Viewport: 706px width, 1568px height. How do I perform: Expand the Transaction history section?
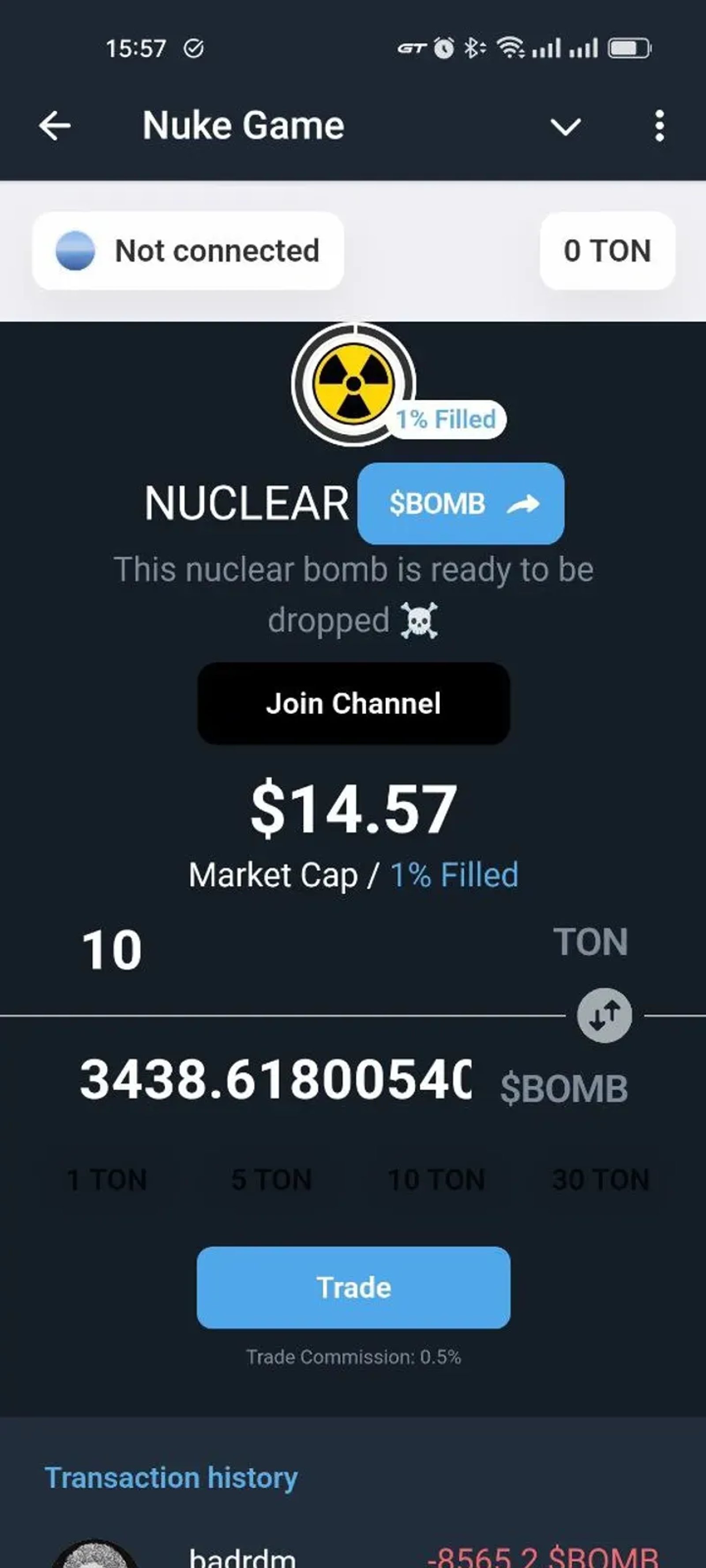(171, 1476)
